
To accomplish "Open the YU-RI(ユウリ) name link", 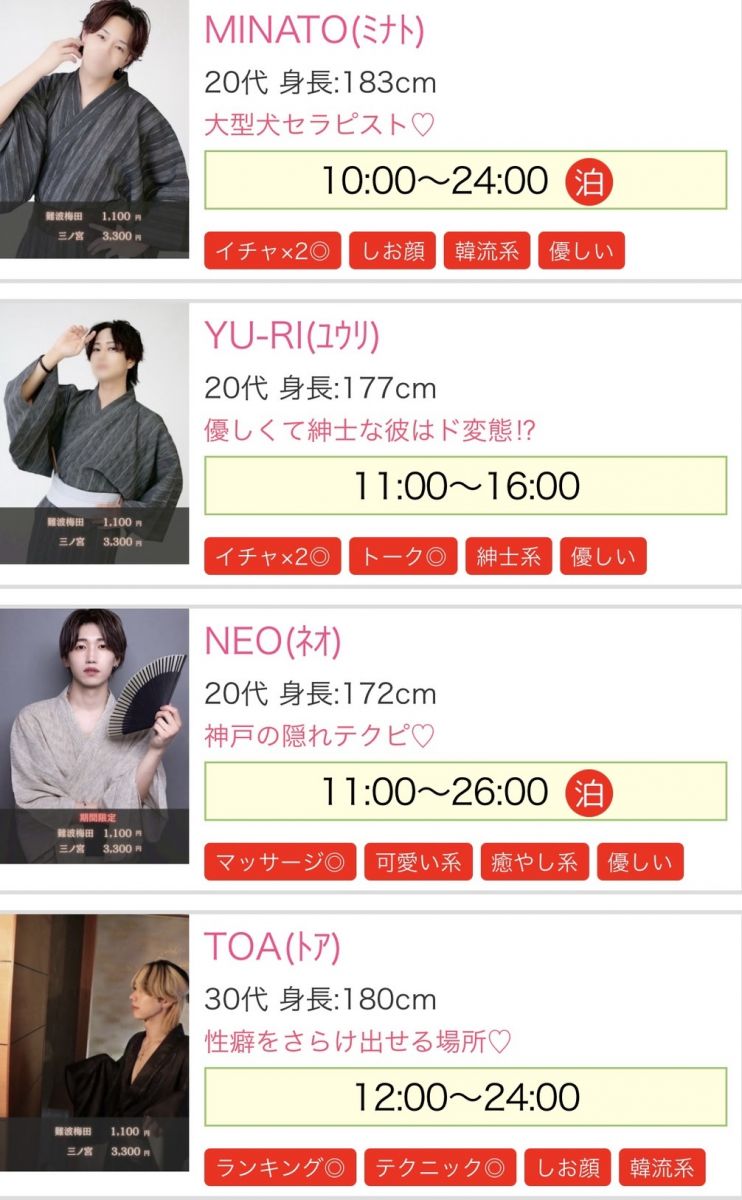I will [x=292, y=336].
